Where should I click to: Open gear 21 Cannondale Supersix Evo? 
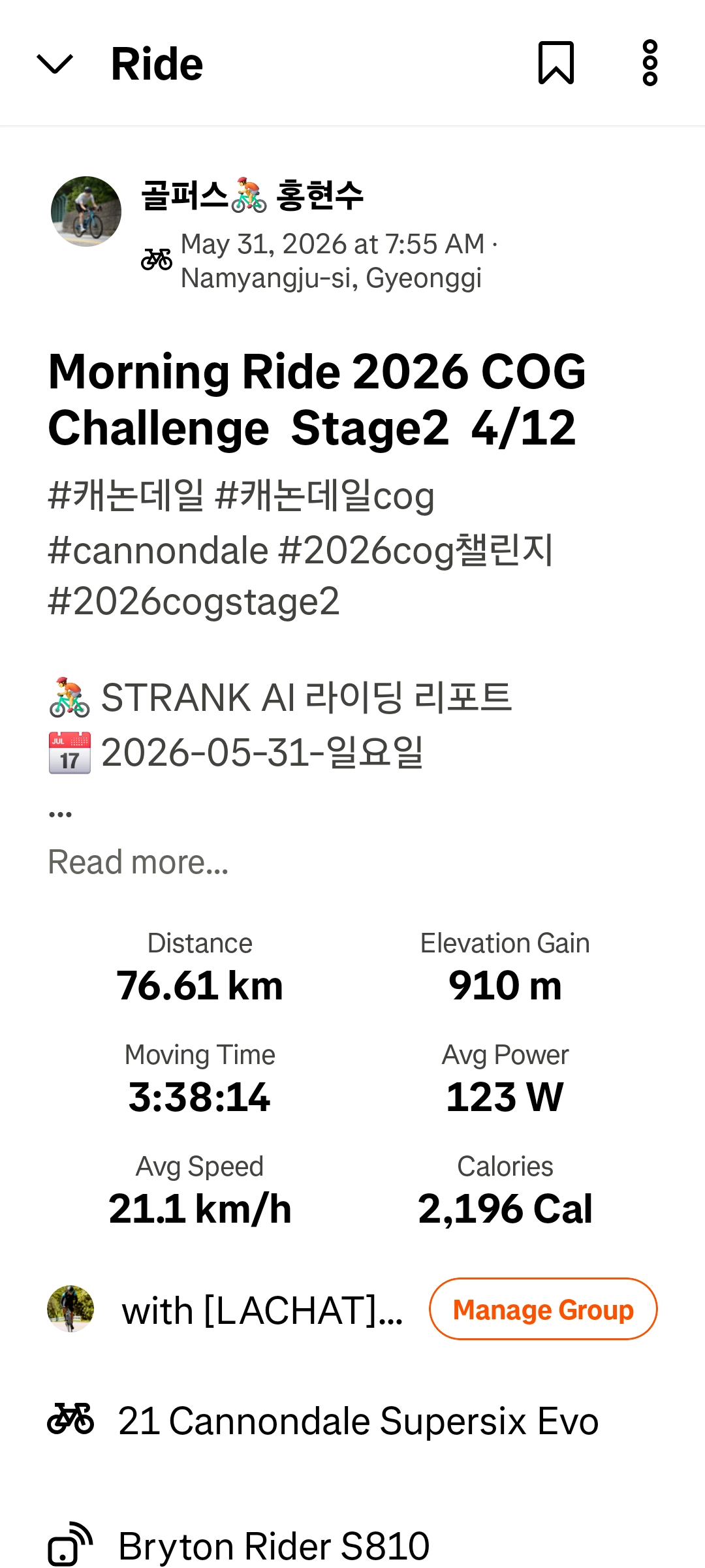[323, 1421]
